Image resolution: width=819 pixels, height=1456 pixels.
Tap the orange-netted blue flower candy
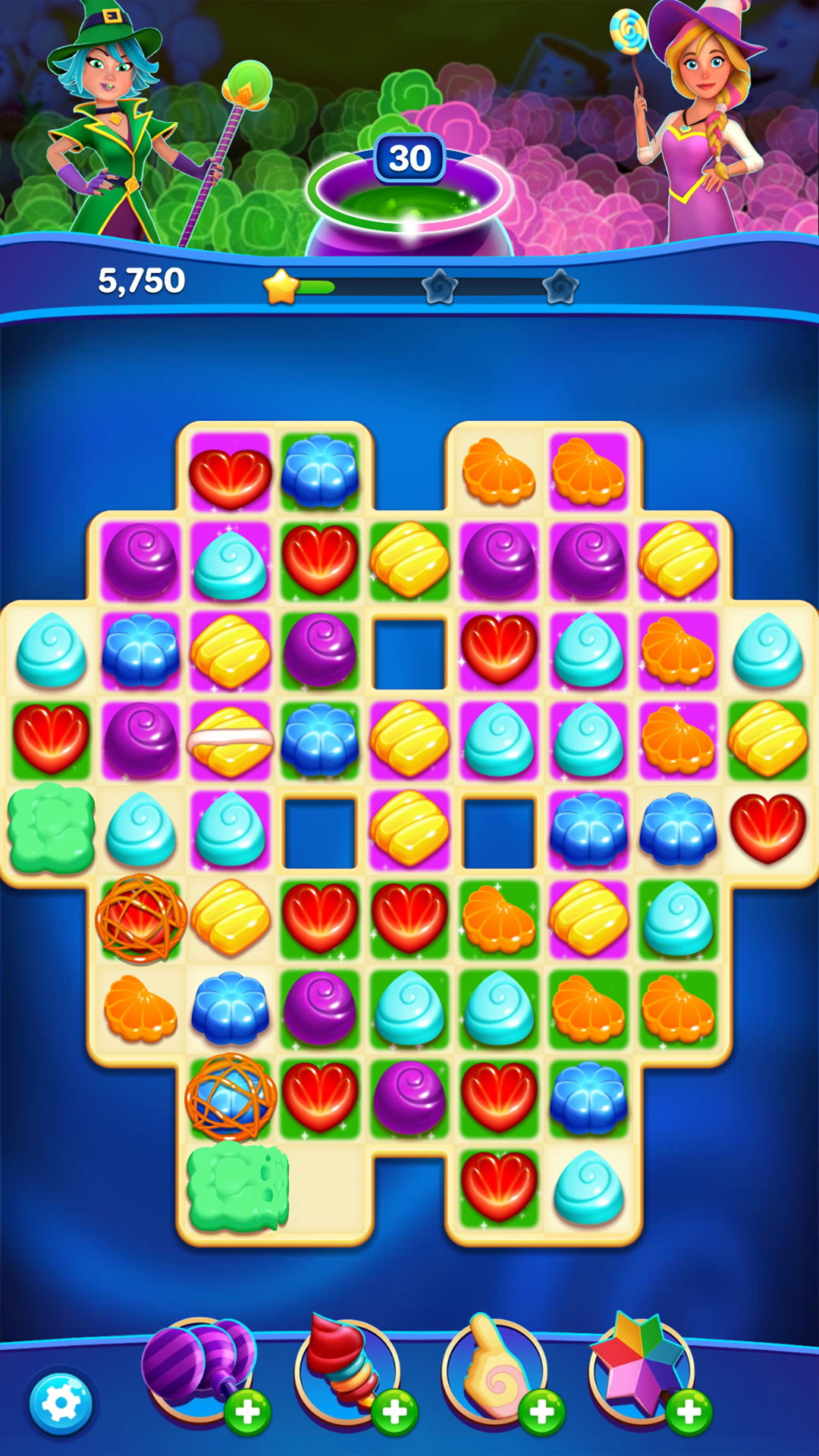pyautogui.click(x=231, y=1097)
